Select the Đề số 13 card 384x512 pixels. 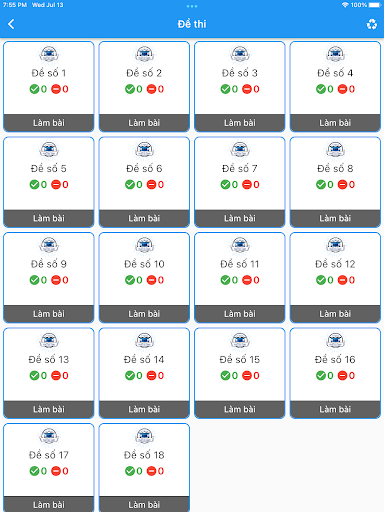point(49,373)
